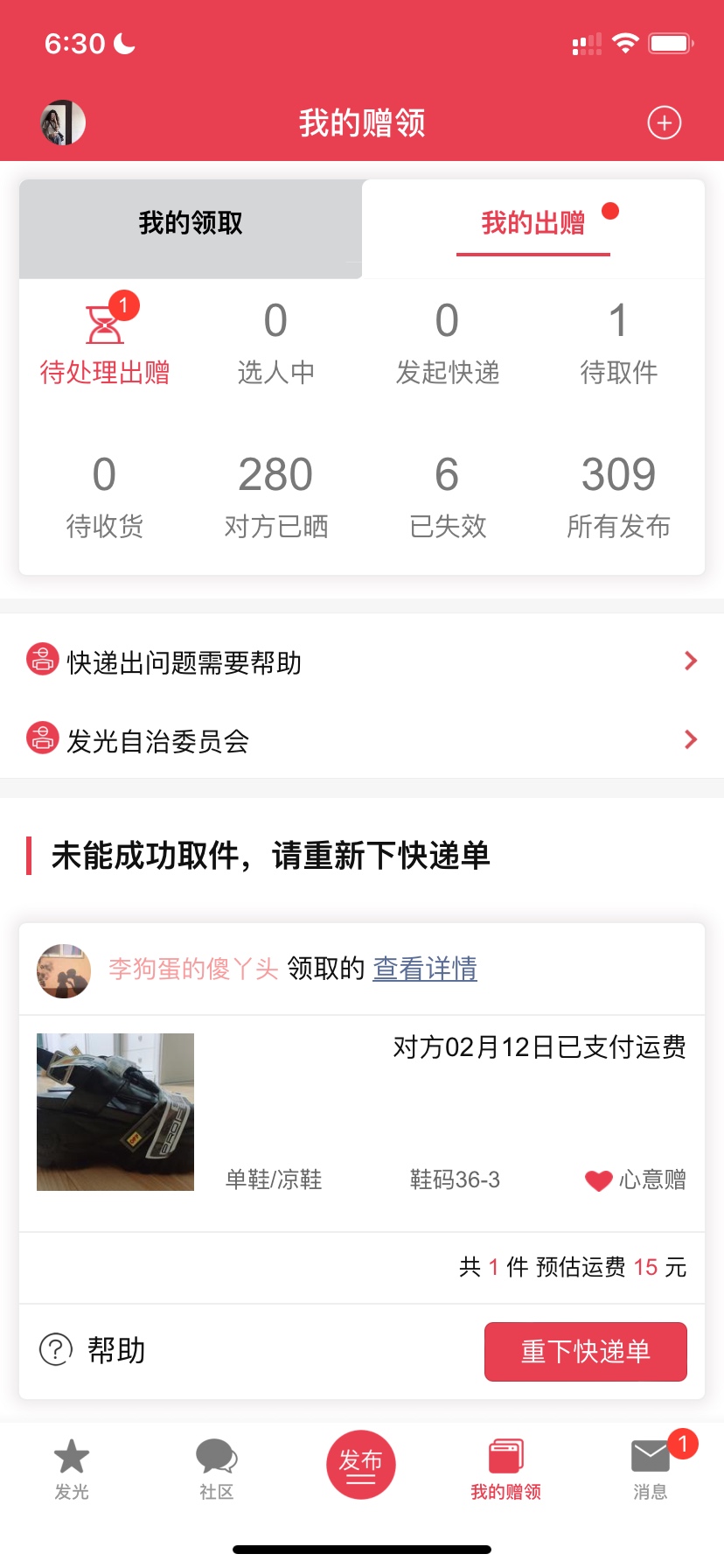Switch to 我的领取 tab
The image size is (724, 1568).
[191, 224]
